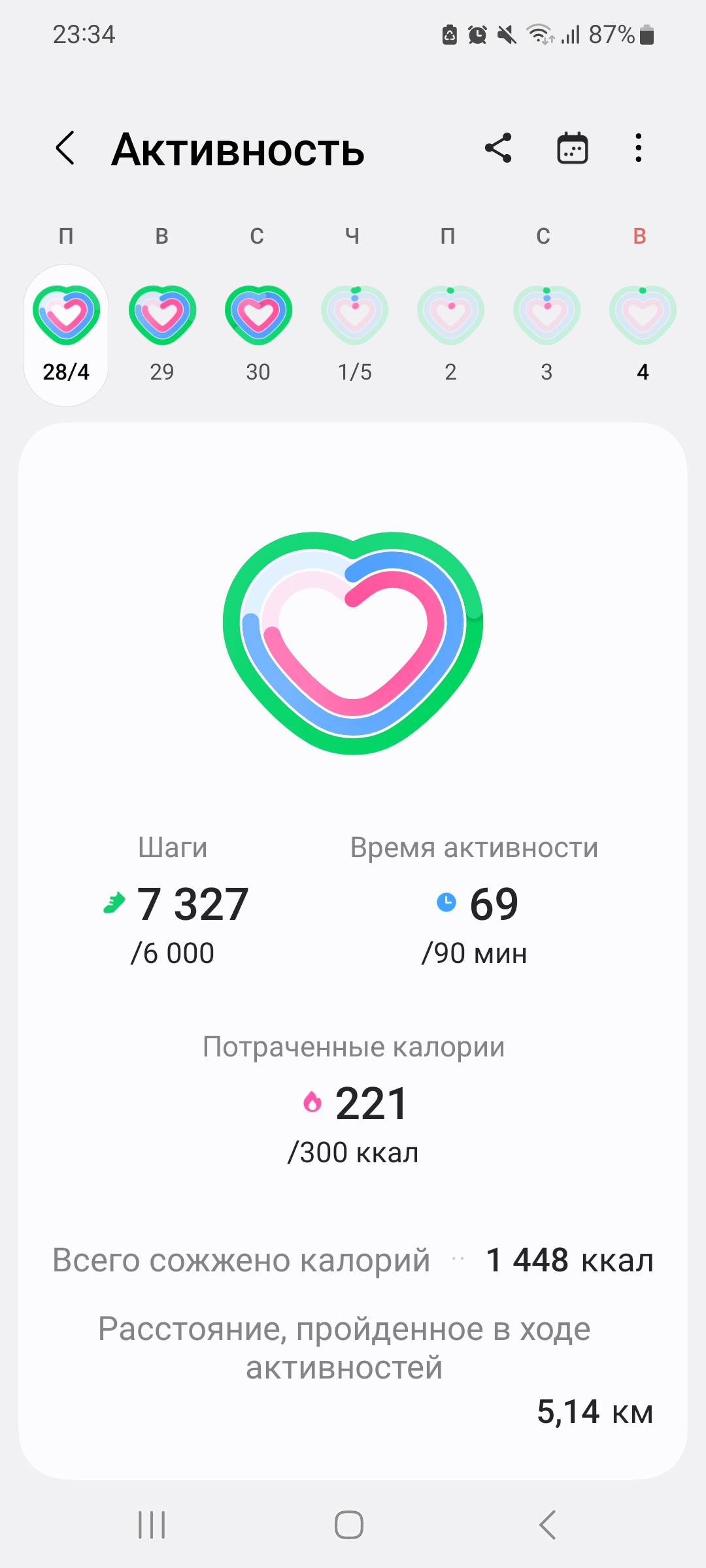Go back from the Активность screen

click(x=65, y=148)
